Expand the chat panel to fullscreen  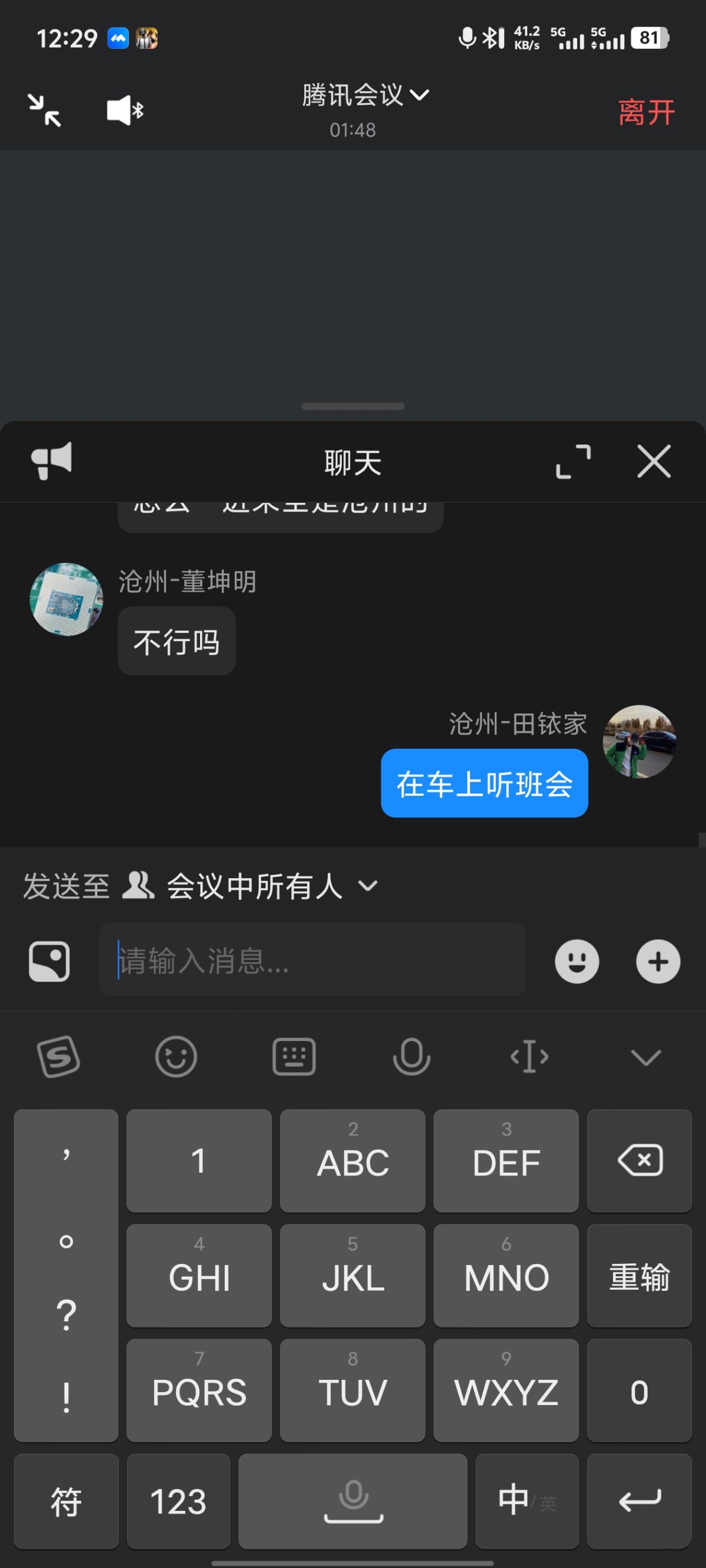click(573, 461)
